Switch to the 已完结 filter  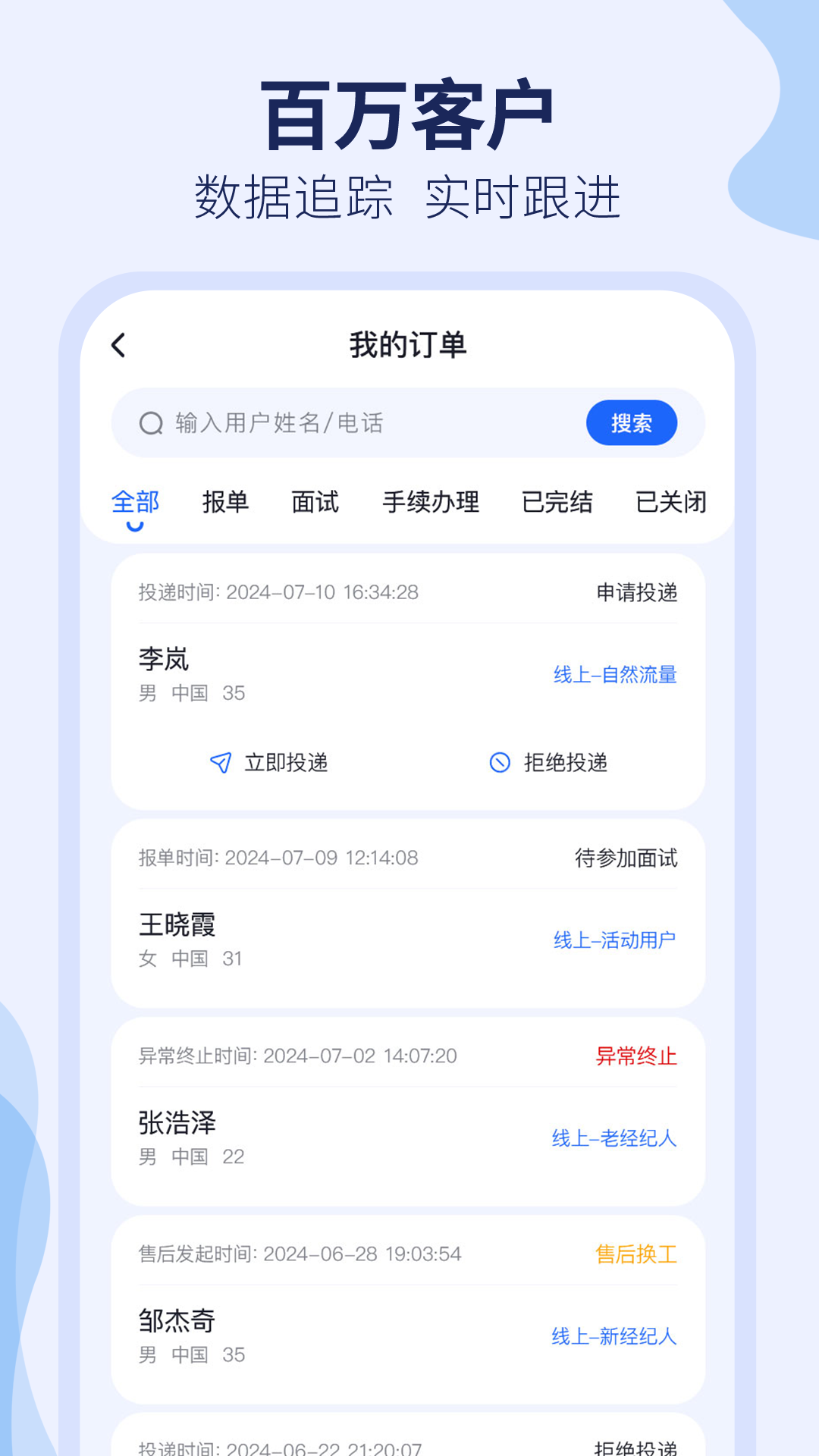tap(557, 502)
